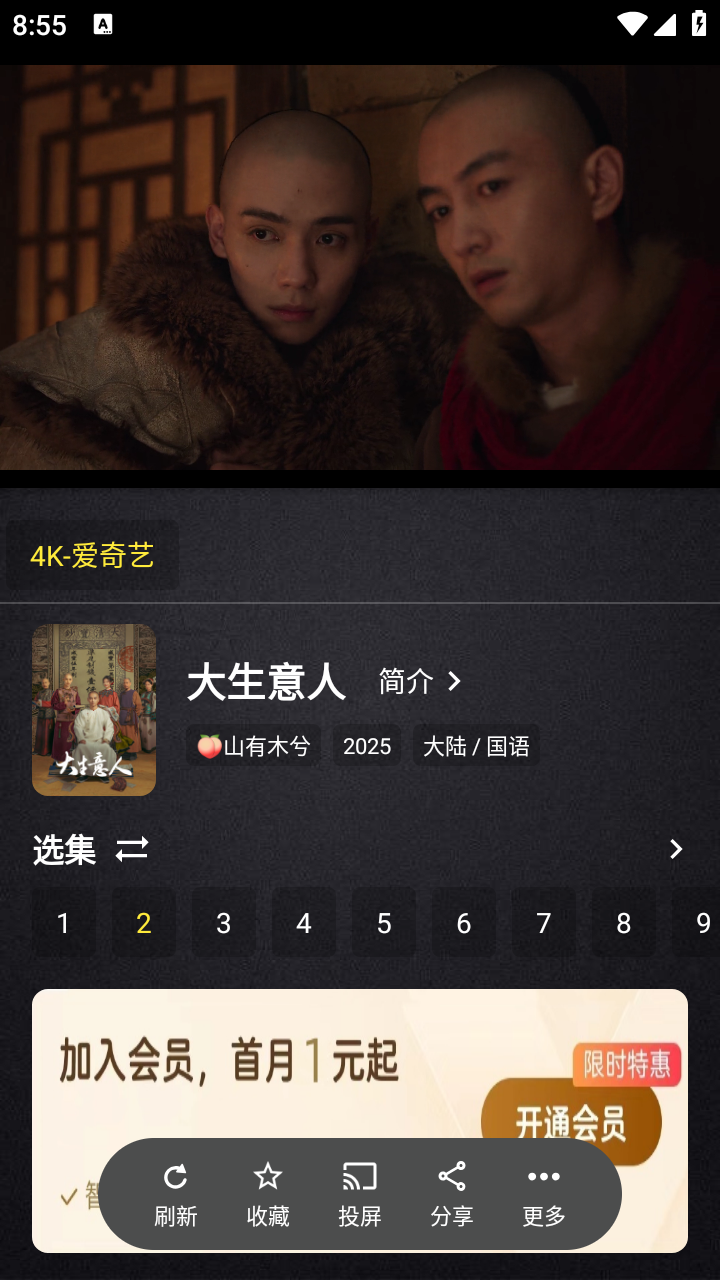This screenshot has height=1280, width=720.
Task: Tap the 2025 year chip
Action: click(x=367, y=745)
